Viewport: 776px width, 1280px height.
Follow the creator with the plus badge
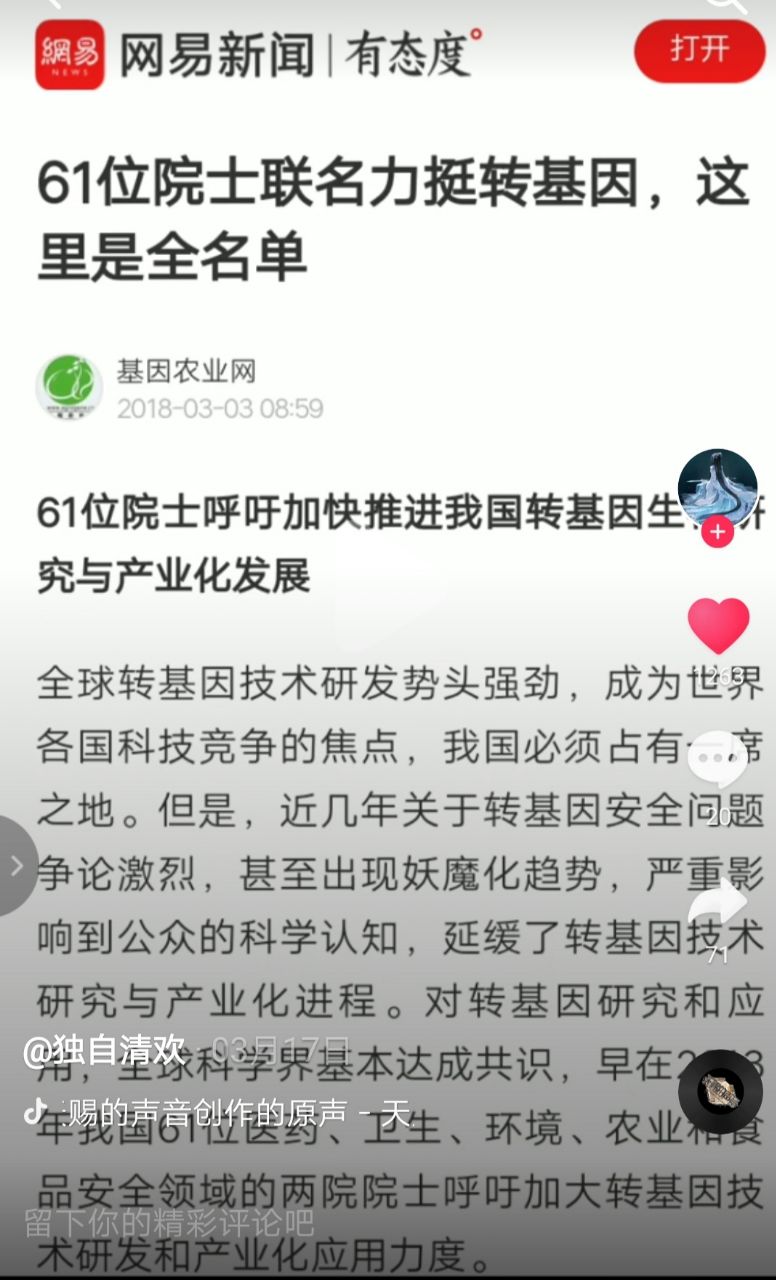click(717, 533)
